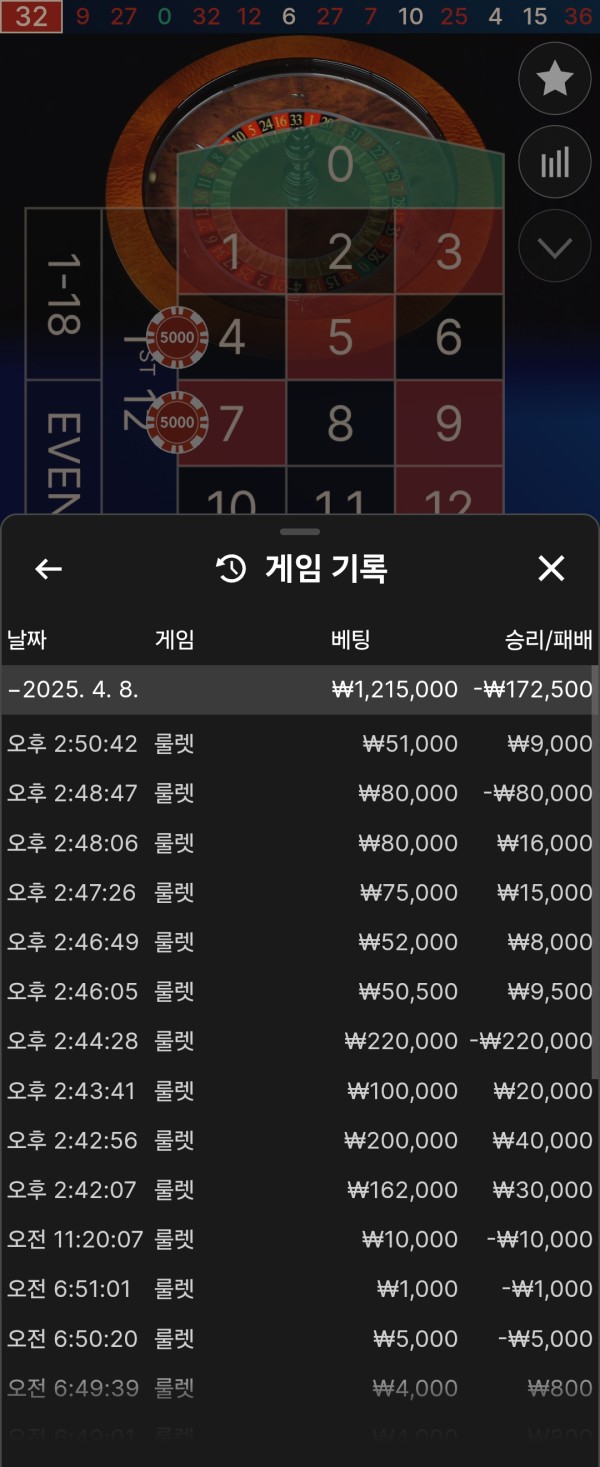
Task: View the 오후 2:48:47 룰렛 round details
Action: [x=298, y=794]
